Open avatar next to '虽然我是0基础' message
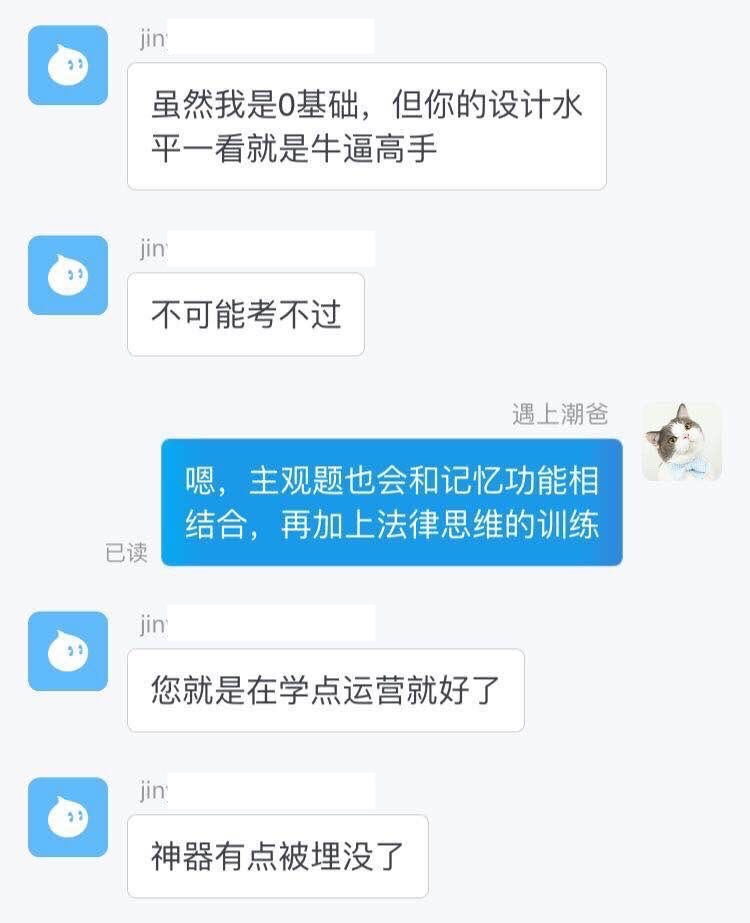The width and height of the screenshot is (750, 923). 68,65
